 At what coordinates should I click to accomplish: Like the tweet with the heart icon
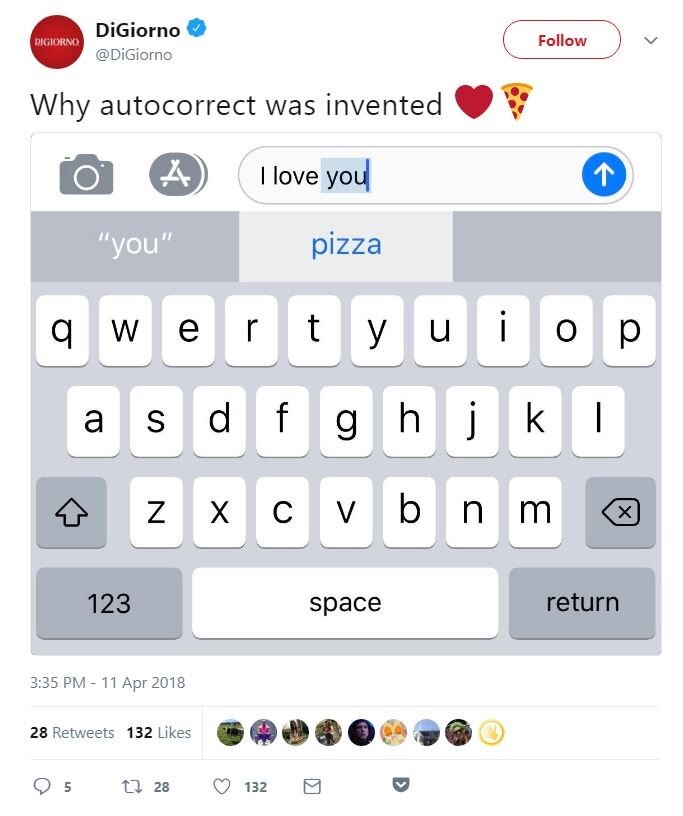222,787
